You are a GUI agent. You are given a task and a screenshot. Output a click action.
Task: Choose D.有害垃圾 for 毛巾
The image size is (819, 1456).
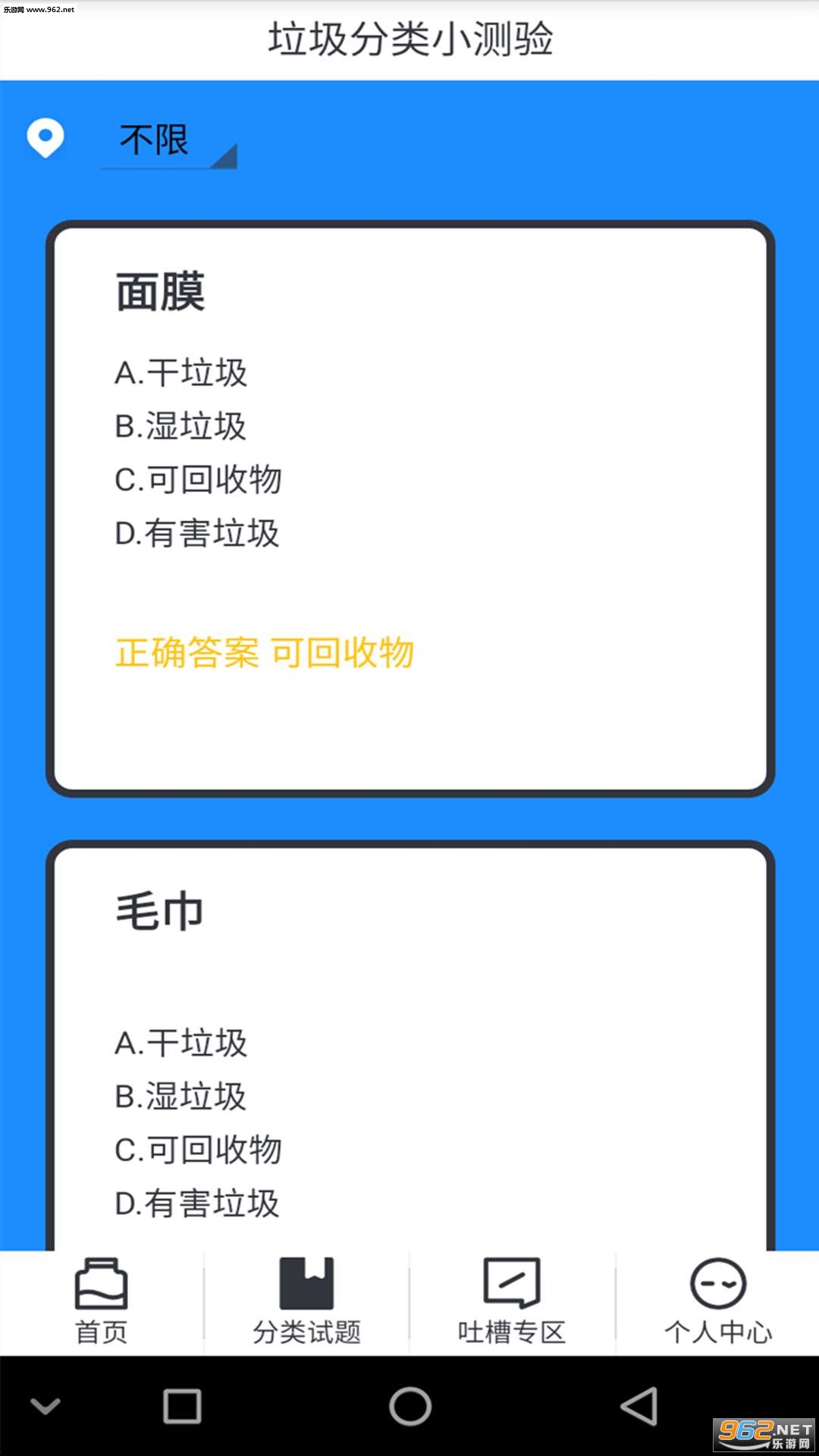(197, 1203)
